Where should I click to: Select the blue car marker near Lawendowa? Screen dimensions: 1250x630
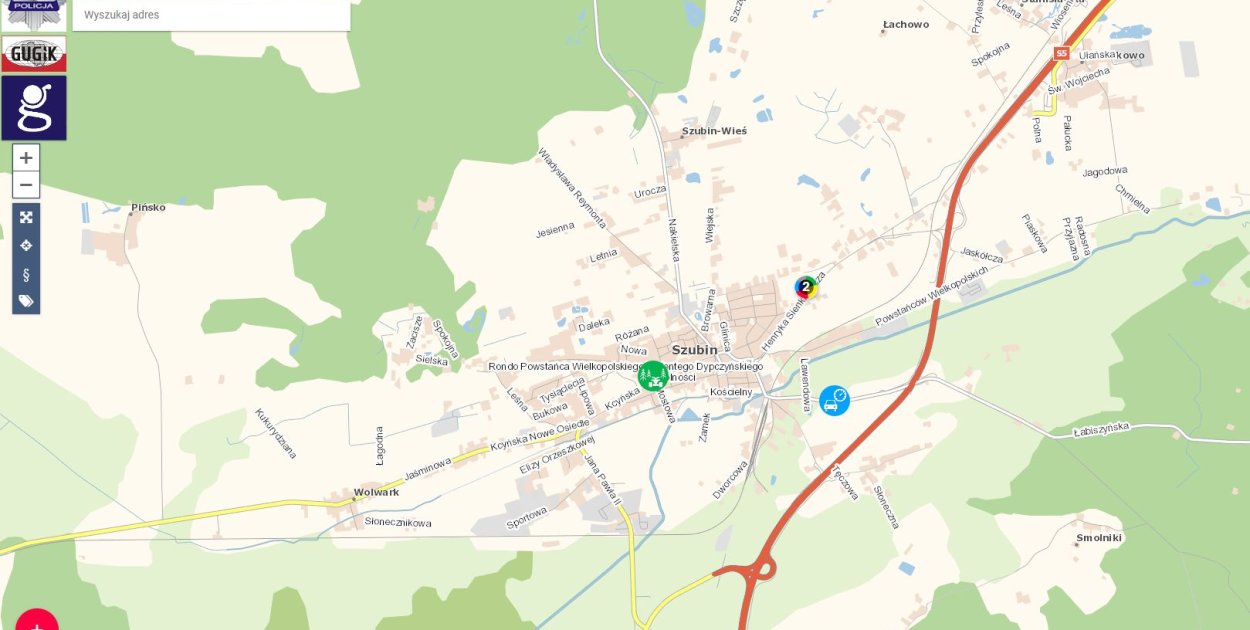[834, 401]
